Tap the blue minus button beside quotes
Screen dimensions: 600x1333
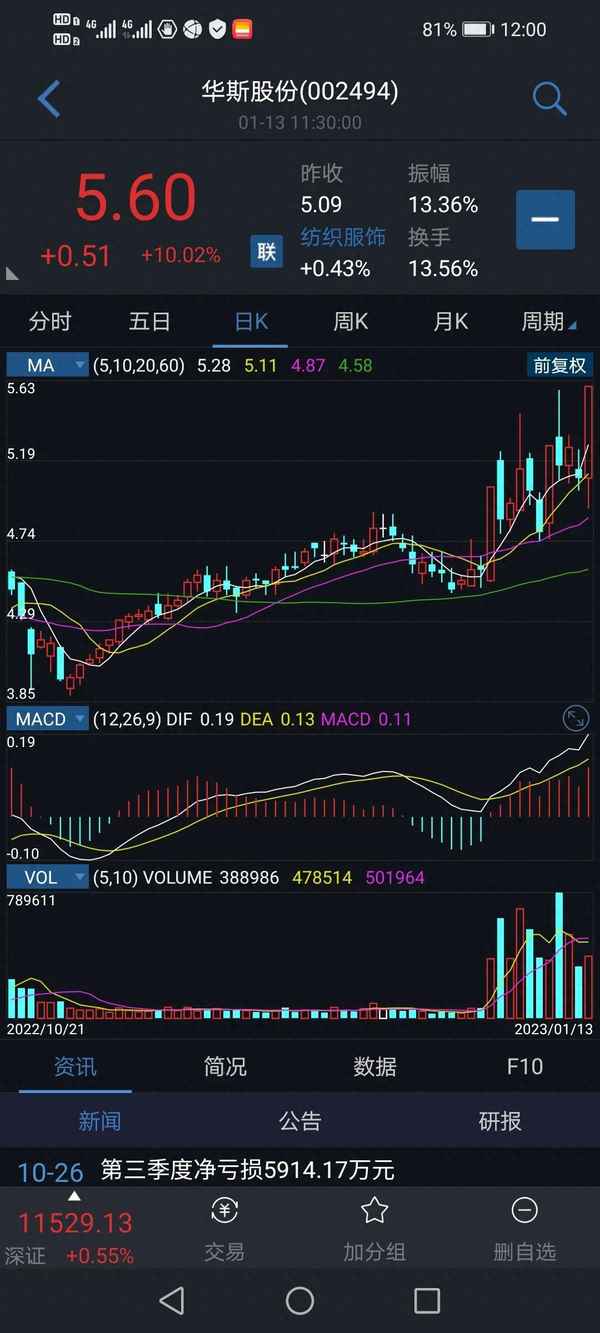click(545, 220)
